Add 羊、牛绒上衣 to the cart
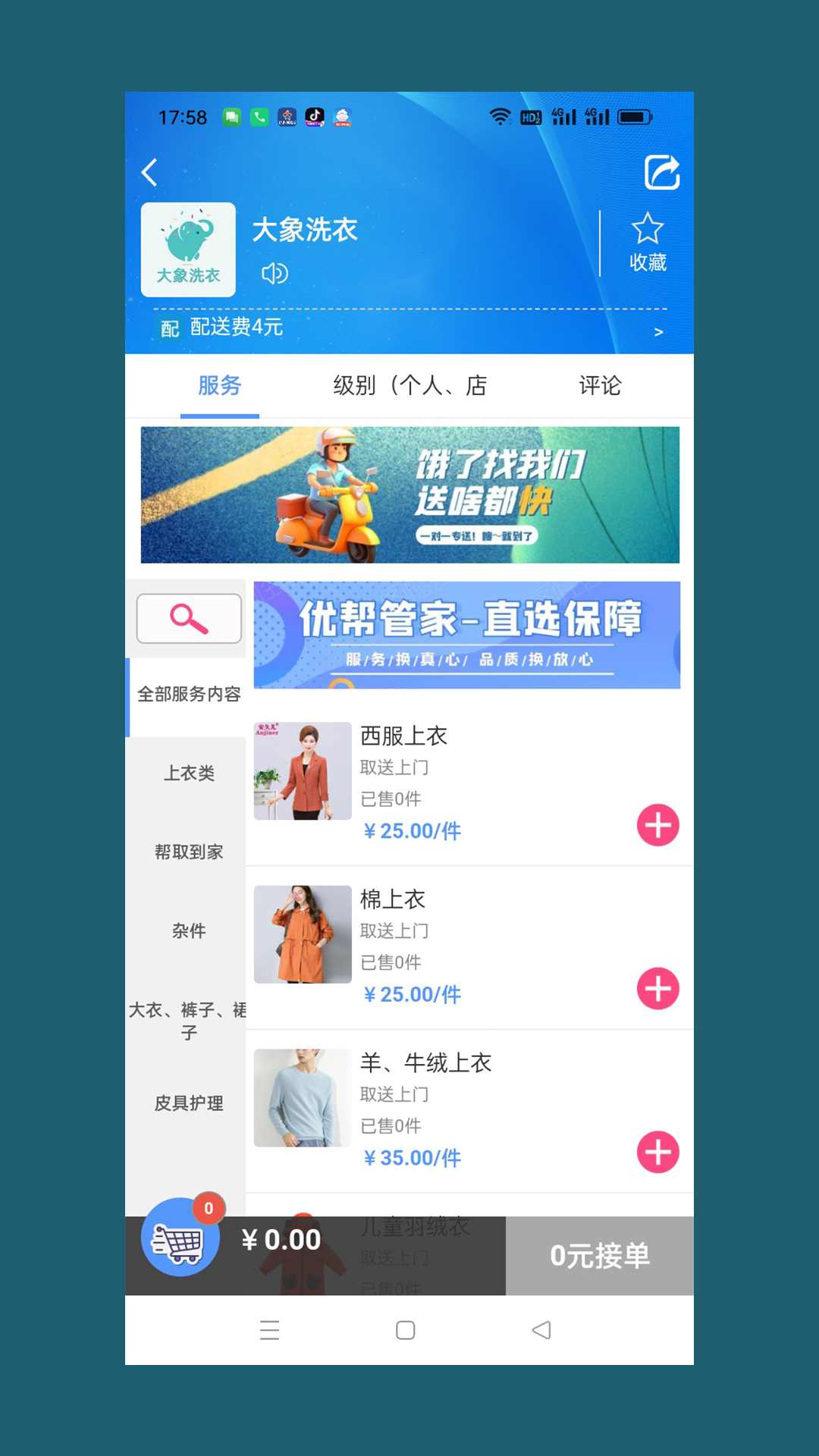The height and width of the screenshot is (1456, 819). pyautogui.click(x=657, y=1152)
